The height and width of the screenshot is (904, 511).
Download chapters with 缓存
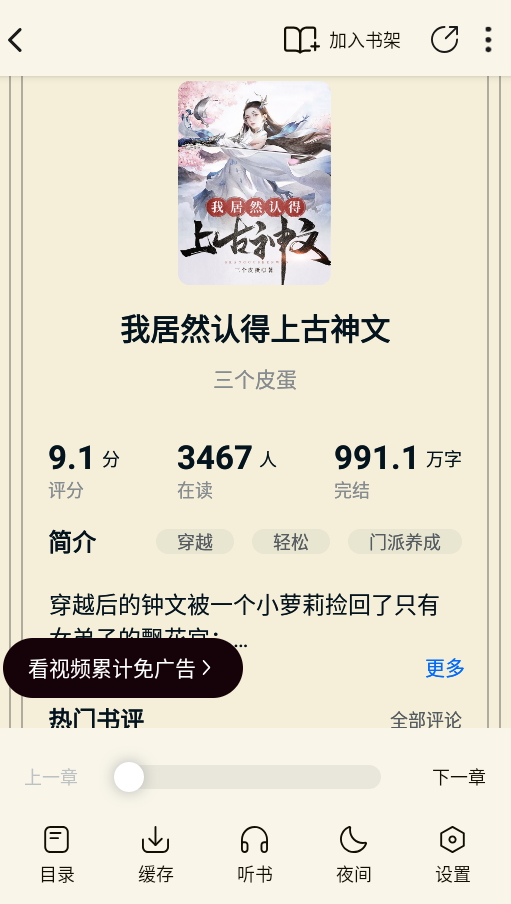click(156, 854)
